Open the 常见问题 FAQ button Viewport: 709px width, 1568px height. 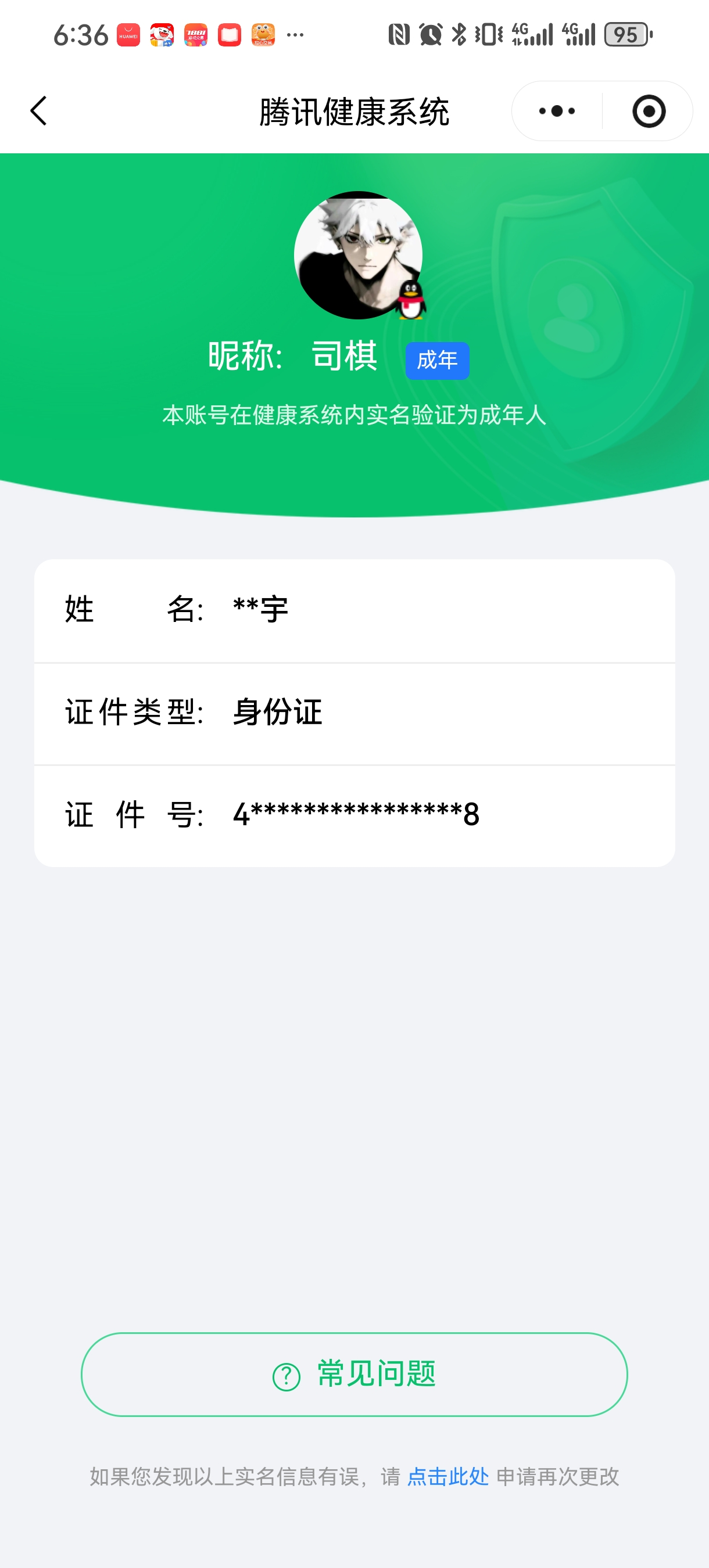354,1375
